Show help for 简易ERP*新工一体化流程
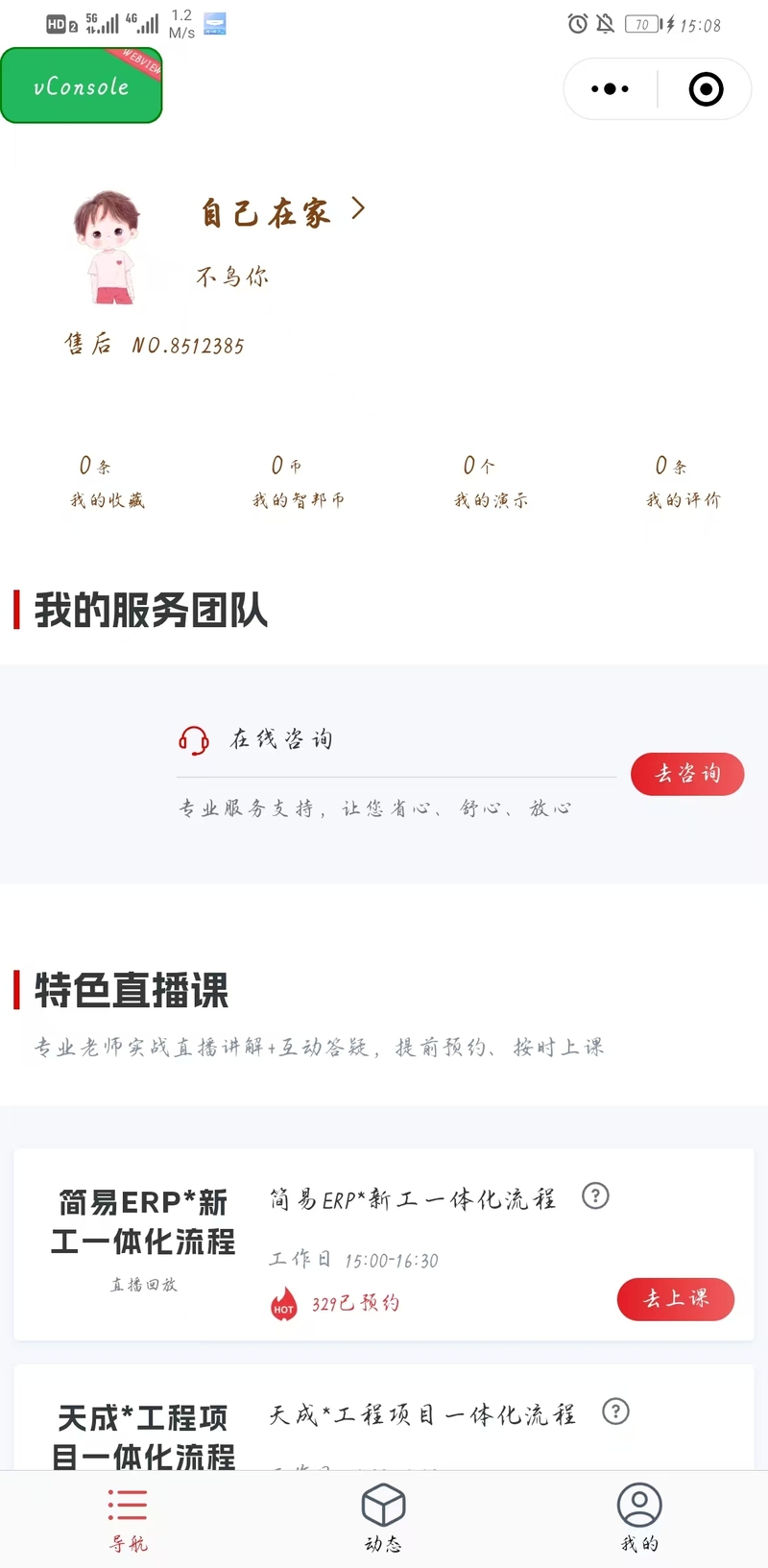 (596, 1196)
